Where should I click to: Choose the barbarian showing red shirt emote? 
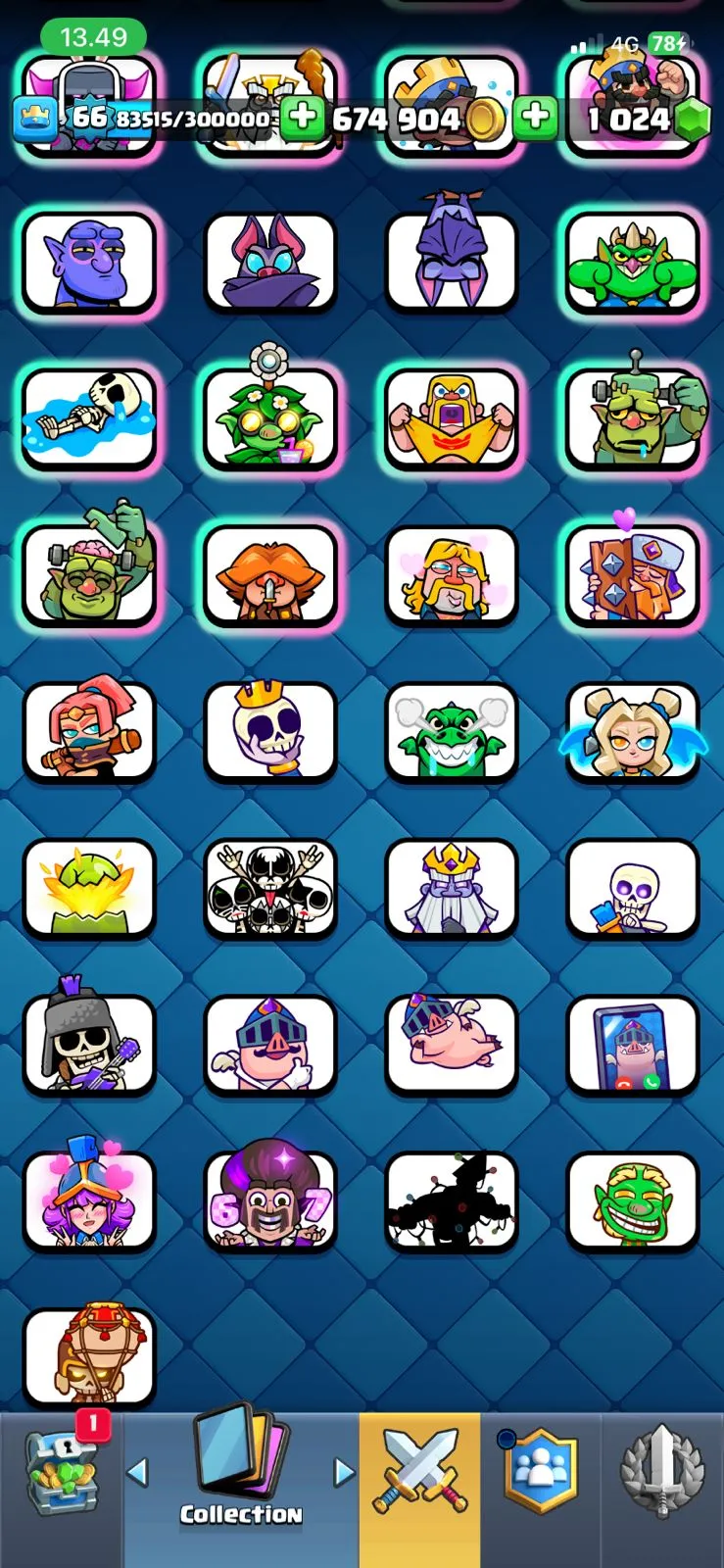click(451, 417)
